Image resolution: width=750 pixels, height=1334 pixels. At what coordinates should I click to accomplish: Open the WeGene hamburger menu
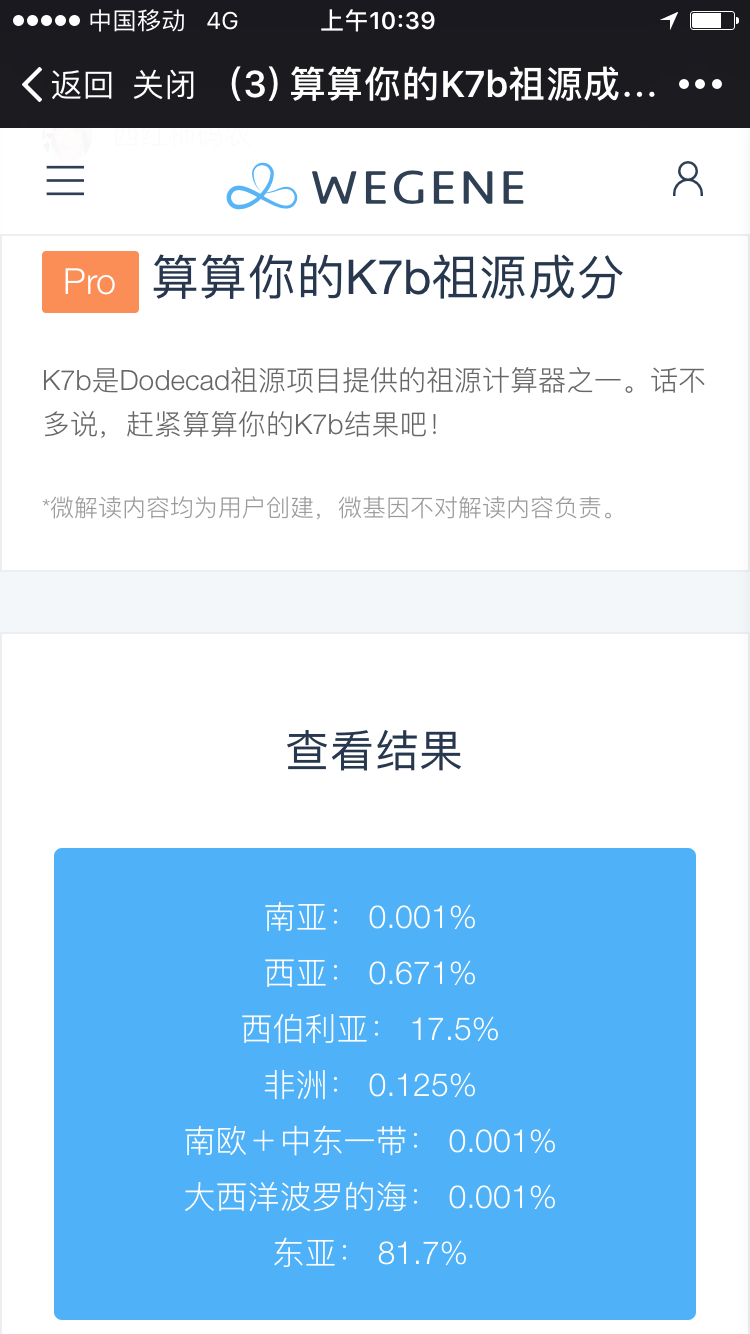tap(66, 180)
